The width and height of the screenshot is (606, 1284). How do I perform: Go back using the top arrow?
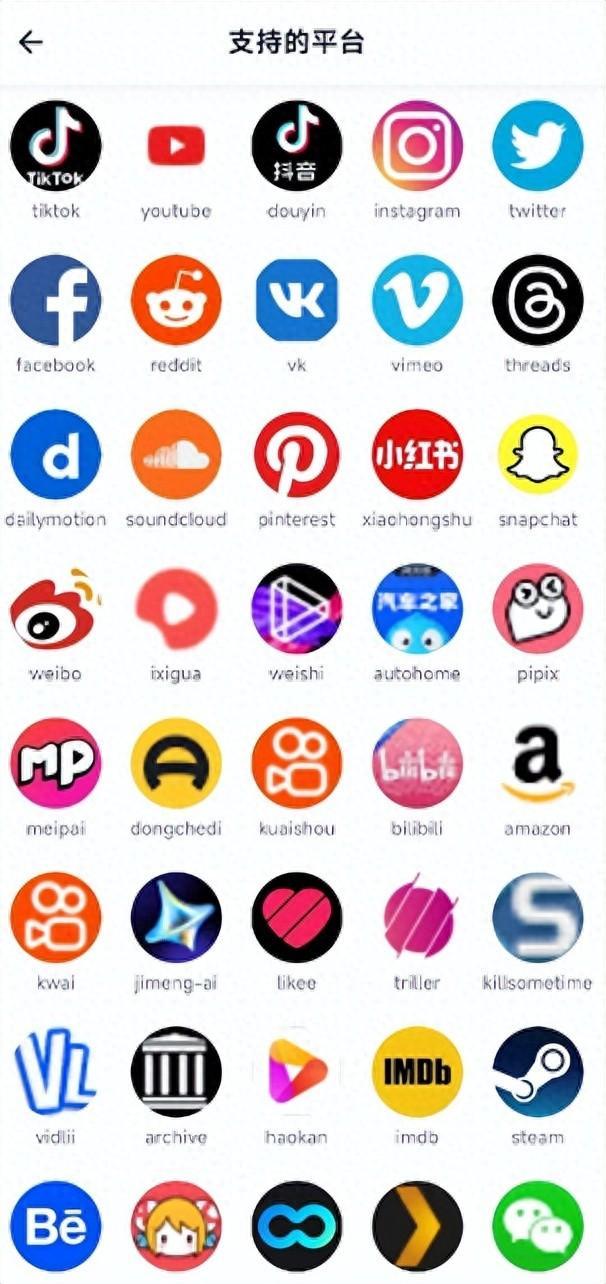click(31, 42)
